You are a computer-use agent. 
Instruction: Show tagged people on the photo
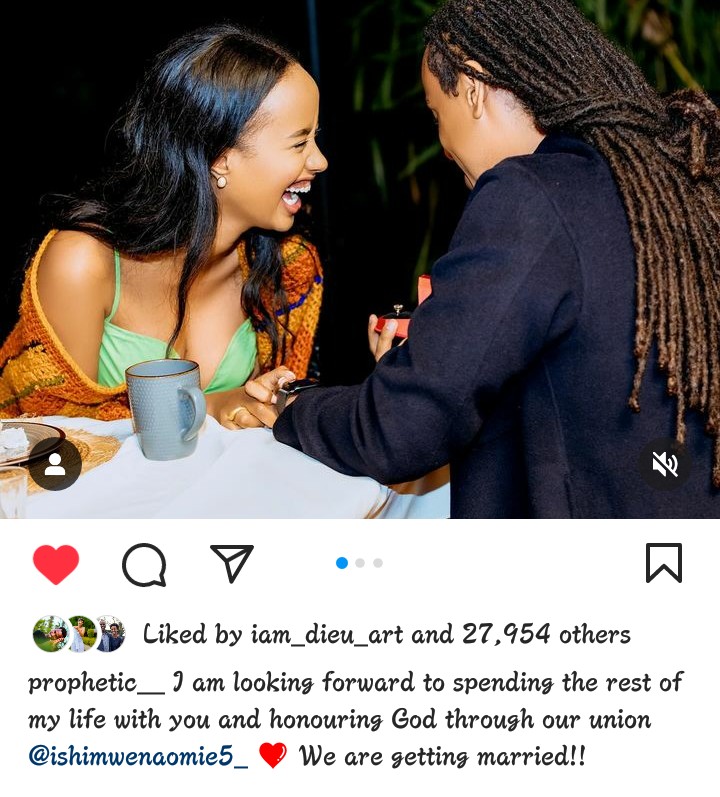pyautogui.click(x=56, y=464)
